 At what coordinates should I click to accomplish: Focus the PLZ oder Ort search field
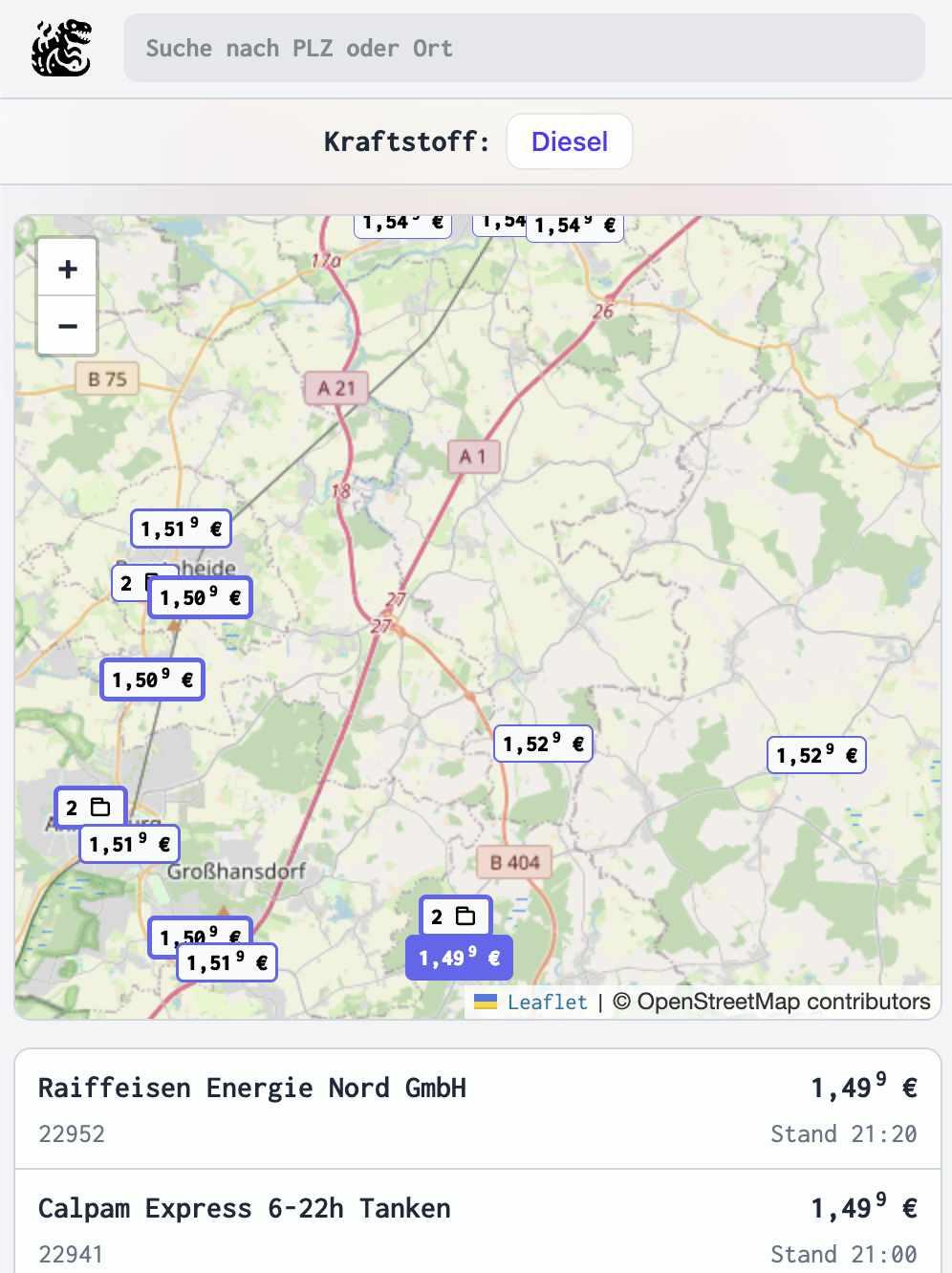[x=524, y=48]
